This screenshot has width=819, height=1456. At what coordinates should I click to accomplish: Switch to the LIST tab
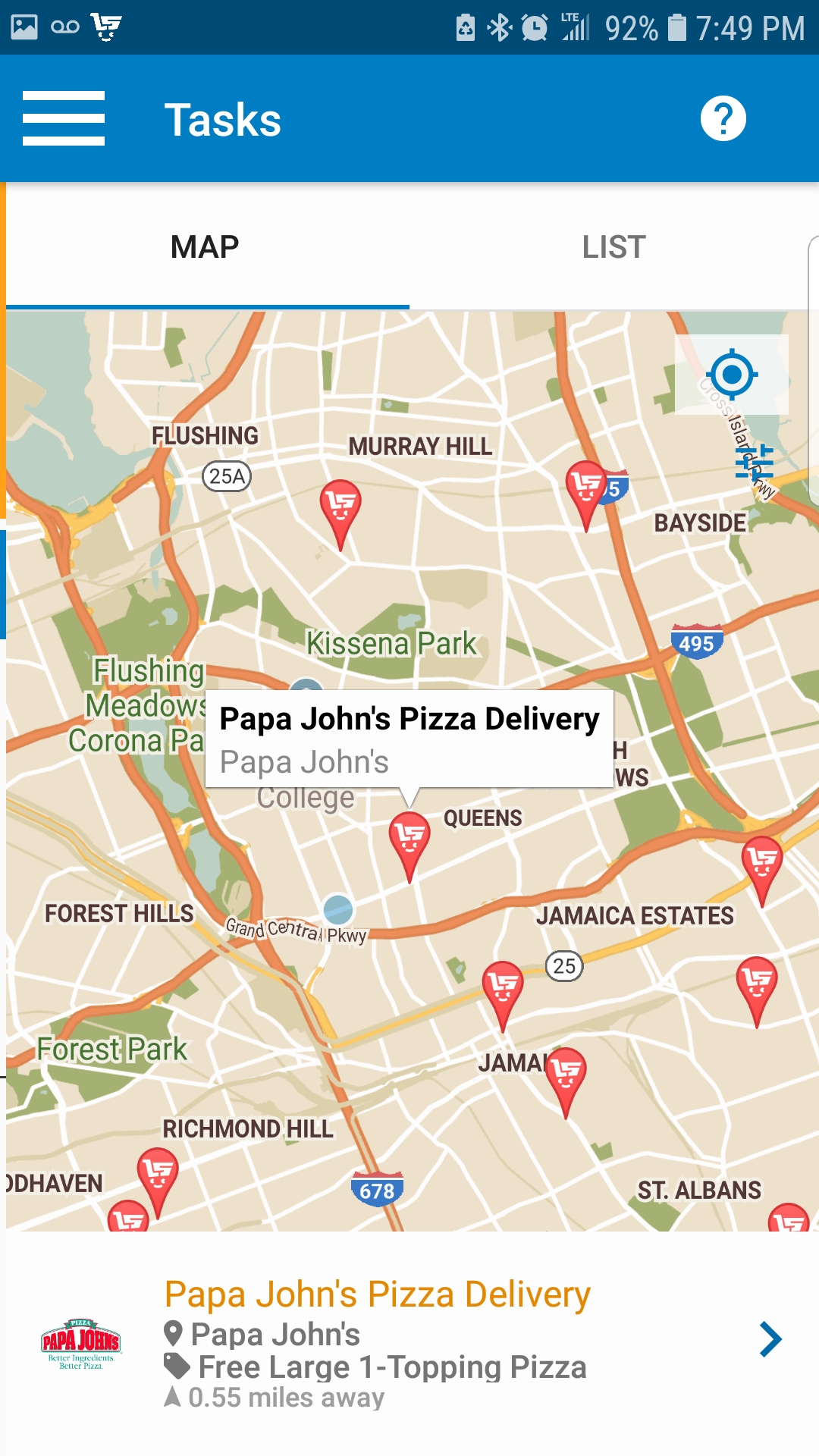pos(613,247)
